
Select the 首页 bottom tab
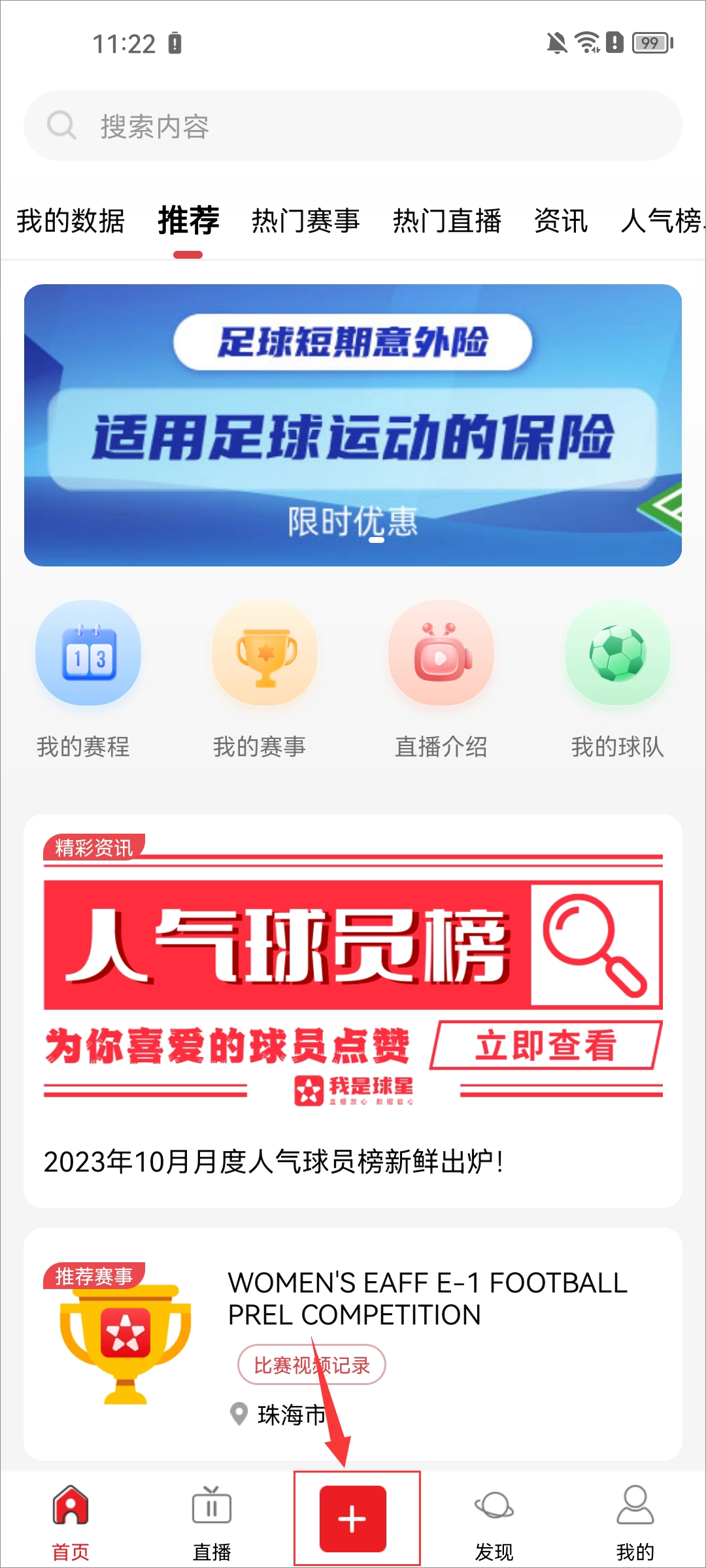pyautogui.click(x=71, y=1518)
